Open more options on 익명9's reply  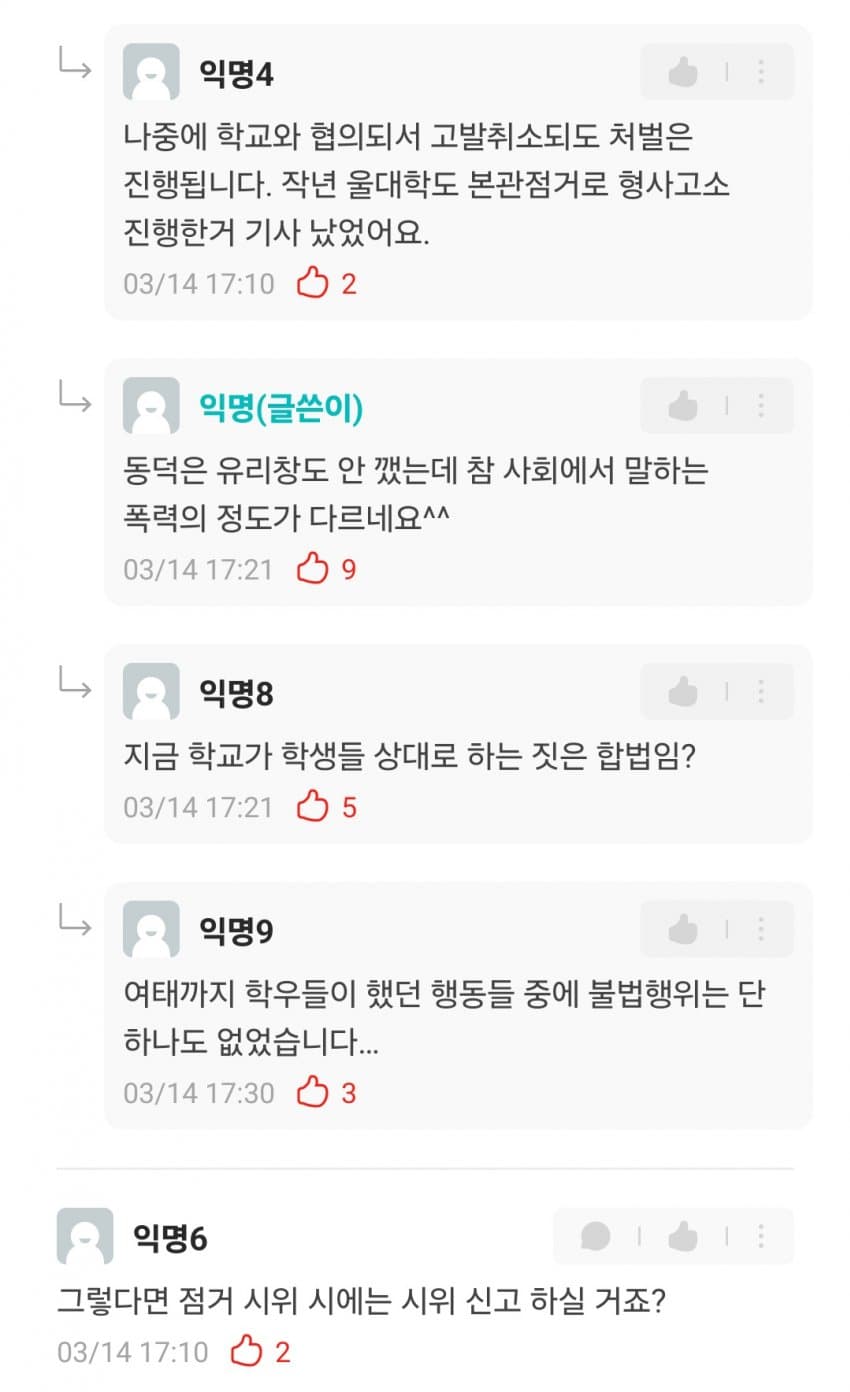761,929
